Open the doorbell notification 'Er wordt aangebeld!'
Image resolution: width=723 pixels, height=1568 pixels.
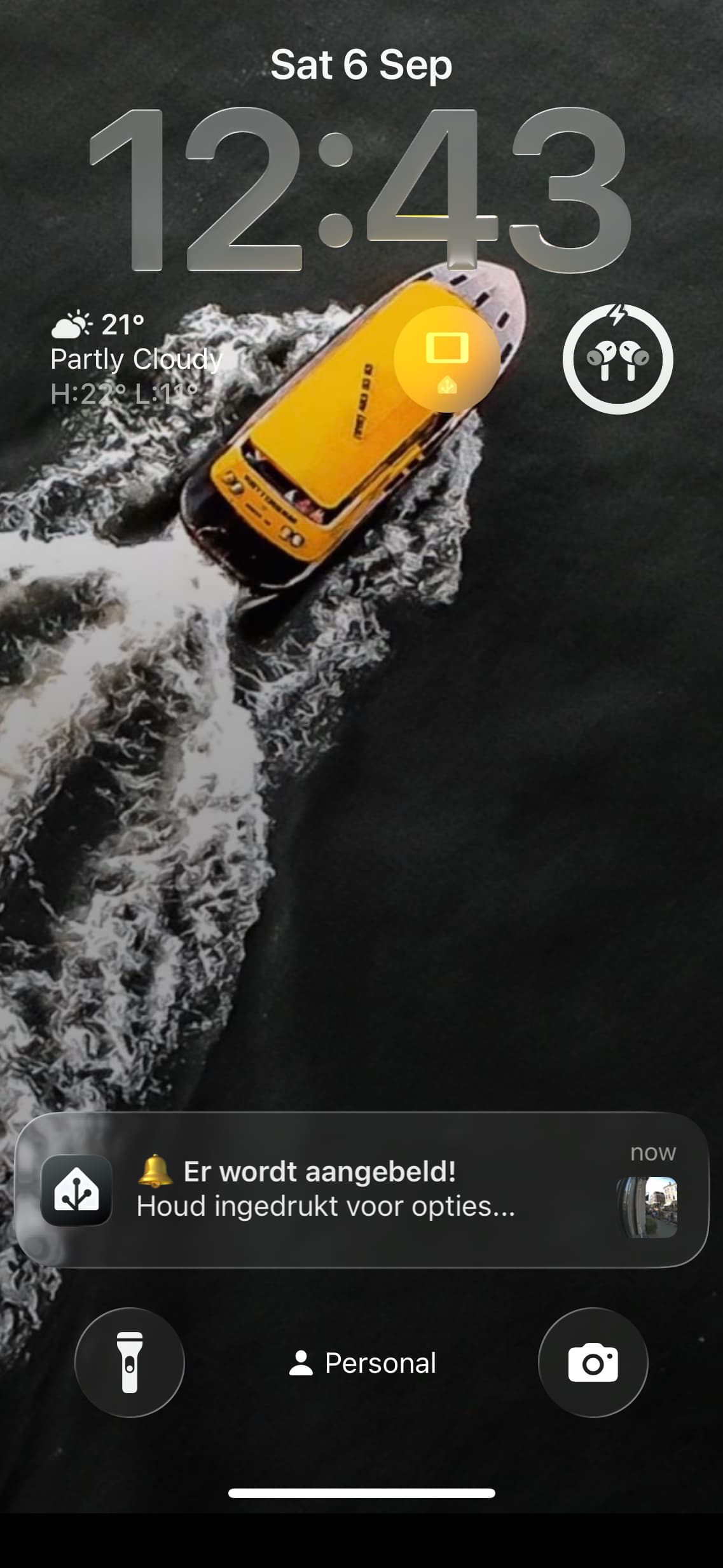click(x=361, y=1190)
